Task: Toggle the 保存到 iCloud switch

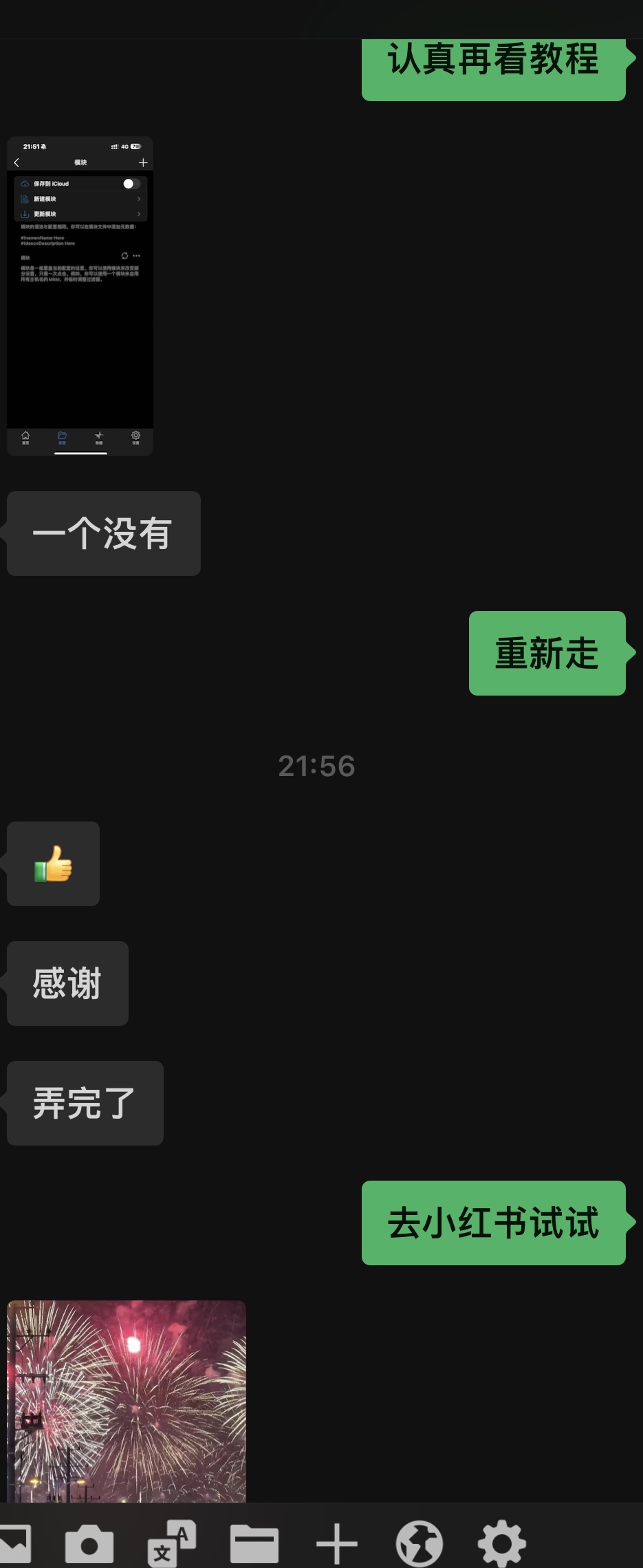Action: [132, 184]
